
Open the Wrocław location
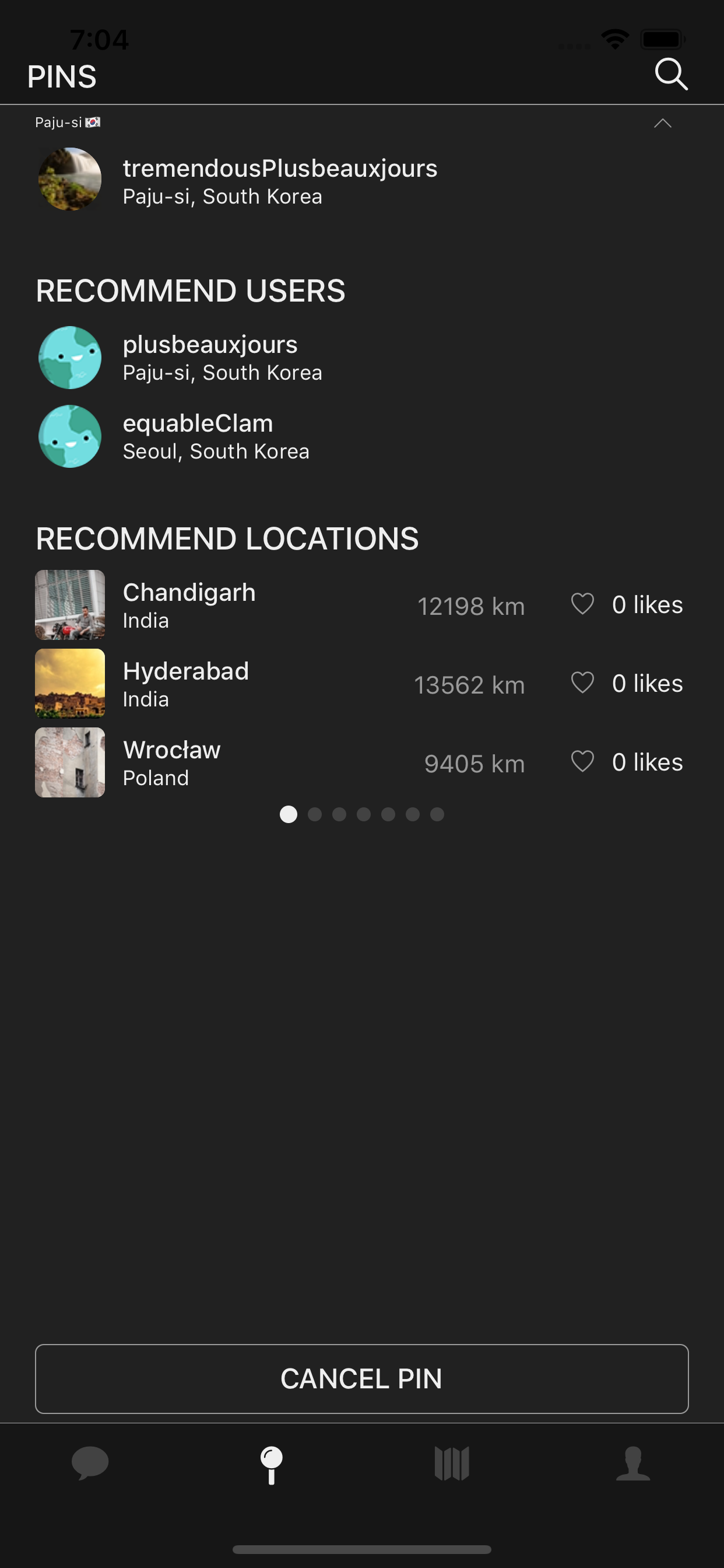pos(171,762)
